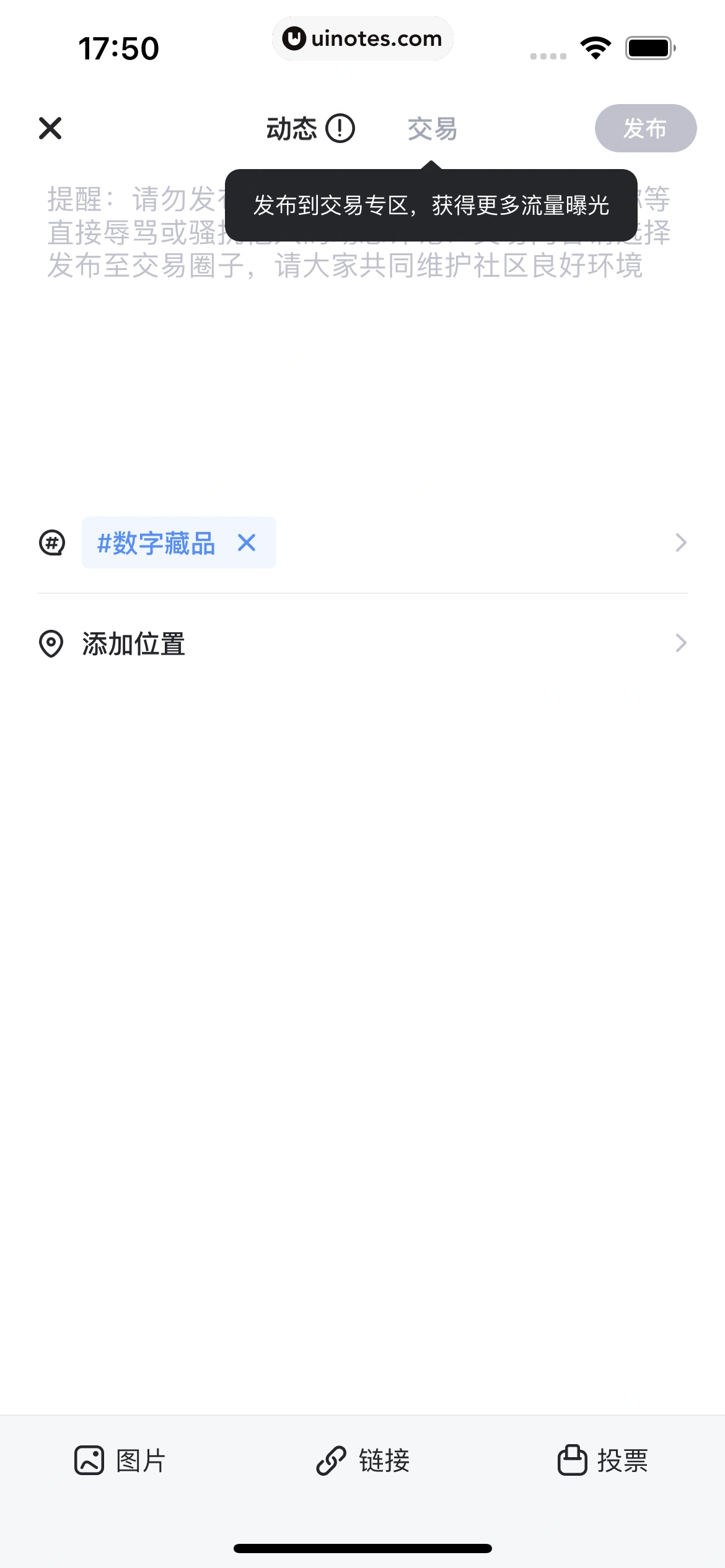Tap the info icon beside 动态
Image resolution: width=725 pixels, height=1568 pixels.
(340, 129)
